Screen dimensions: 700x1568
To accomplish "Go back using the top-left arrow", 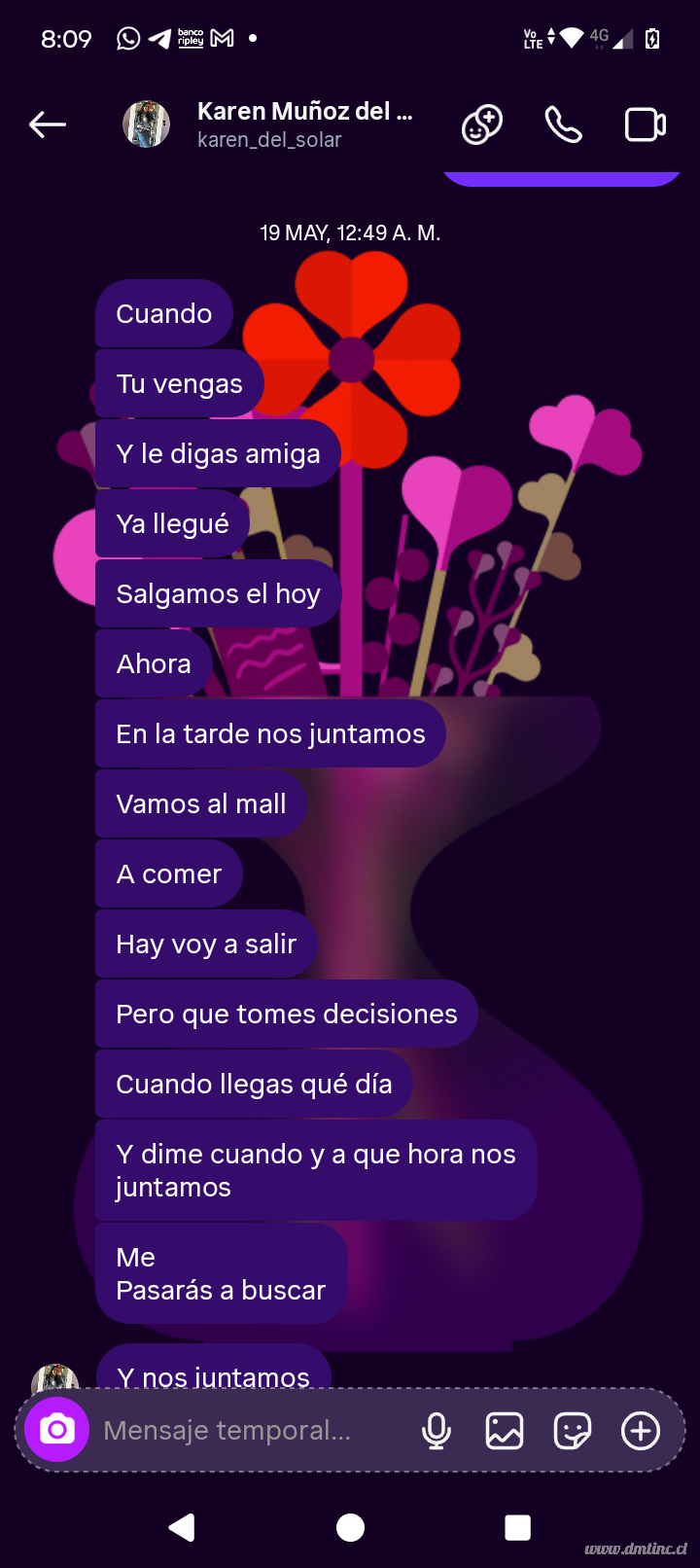I will coord(48,125).
